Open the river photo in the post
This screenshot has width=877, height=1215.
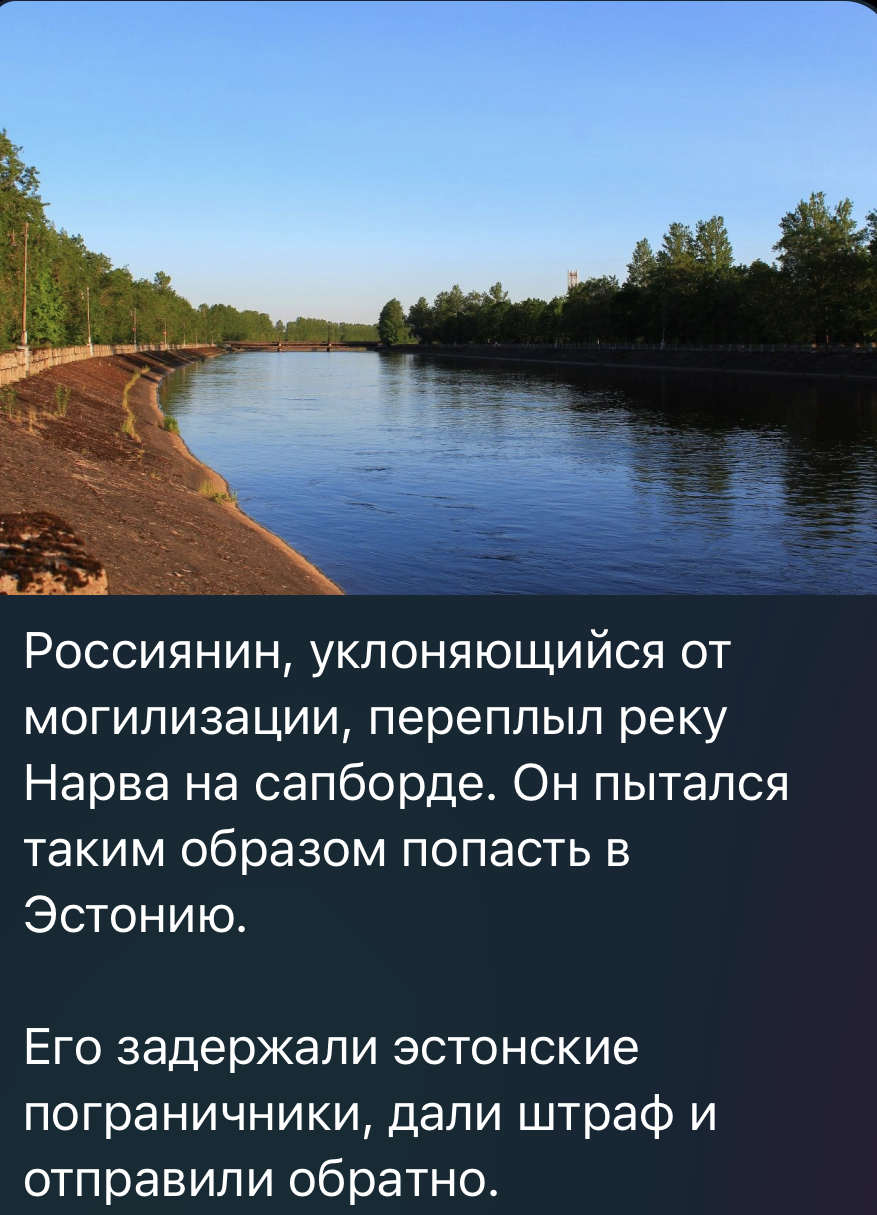tap(438, 298)
